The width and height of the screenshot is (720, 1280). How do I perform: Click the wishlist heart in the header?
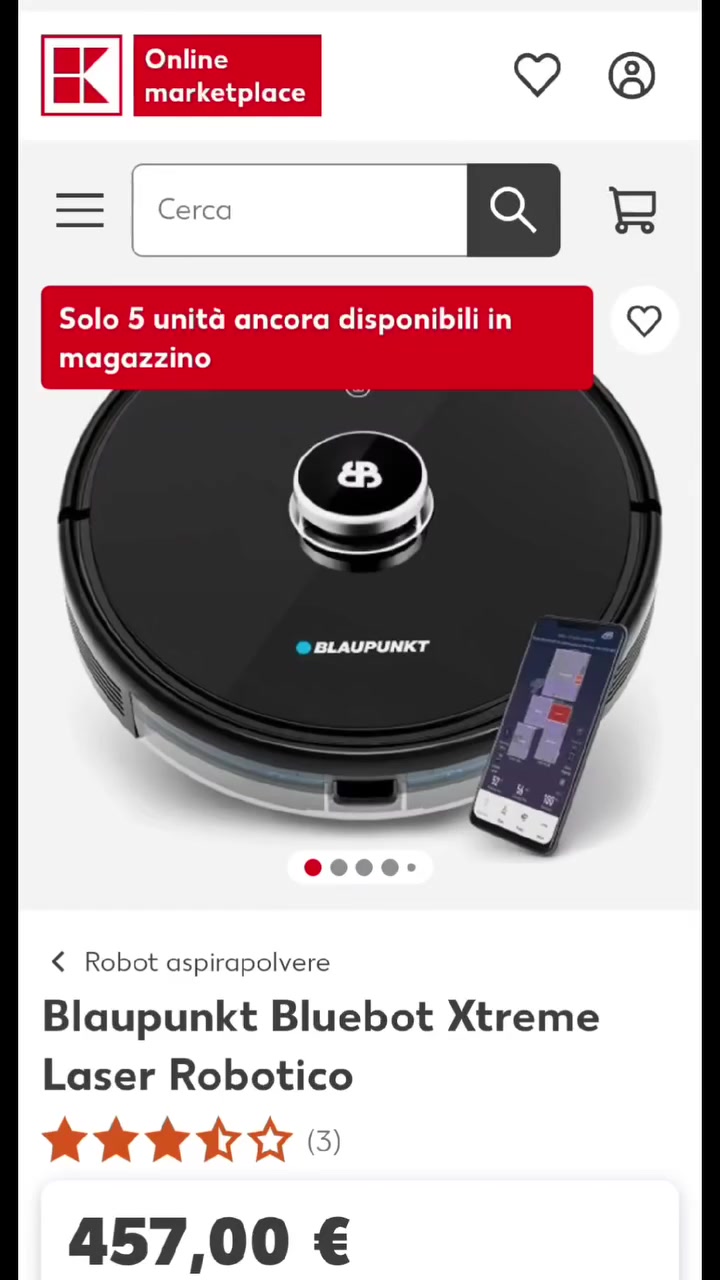pyautogui.click(x=537, y=73)
